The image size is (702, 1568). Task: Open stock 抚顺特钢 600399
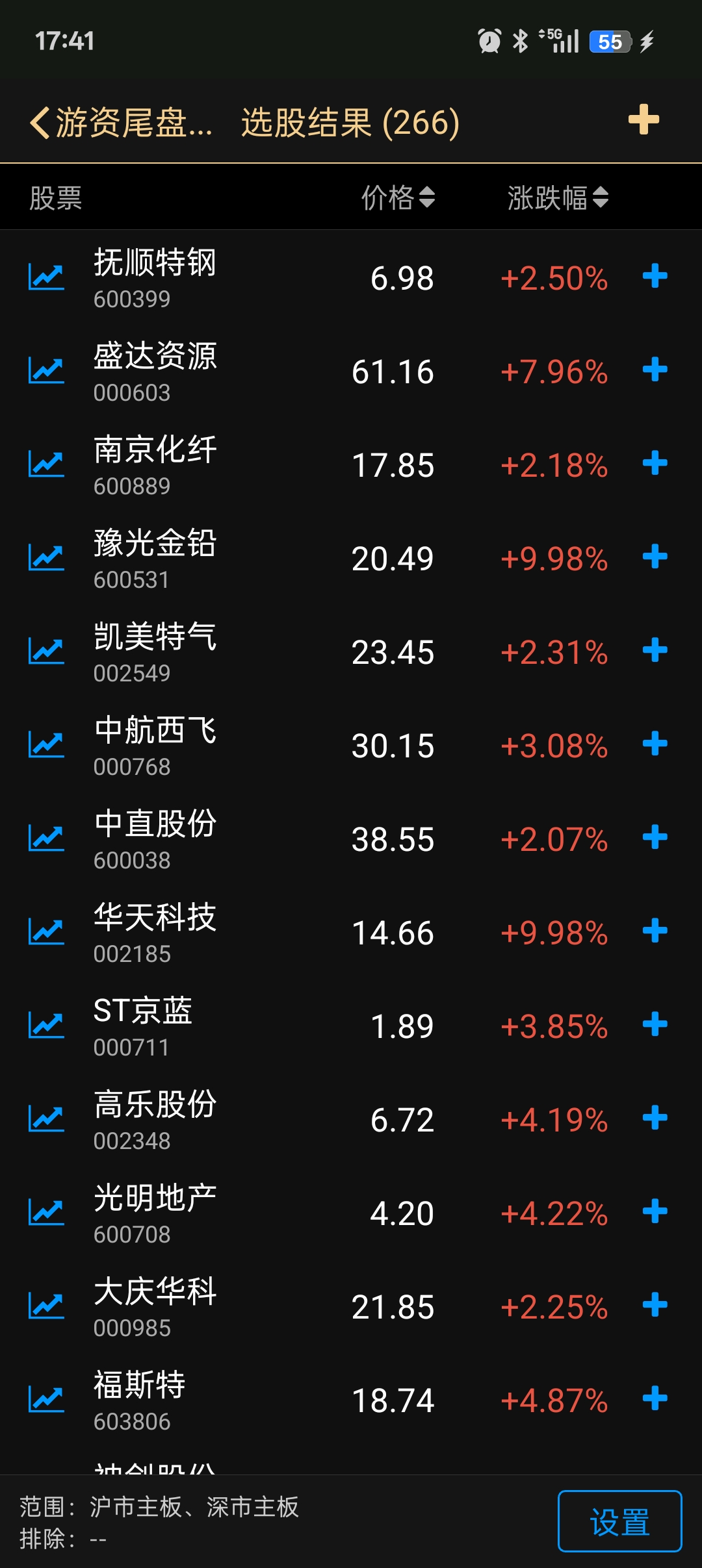pos(155,278)
